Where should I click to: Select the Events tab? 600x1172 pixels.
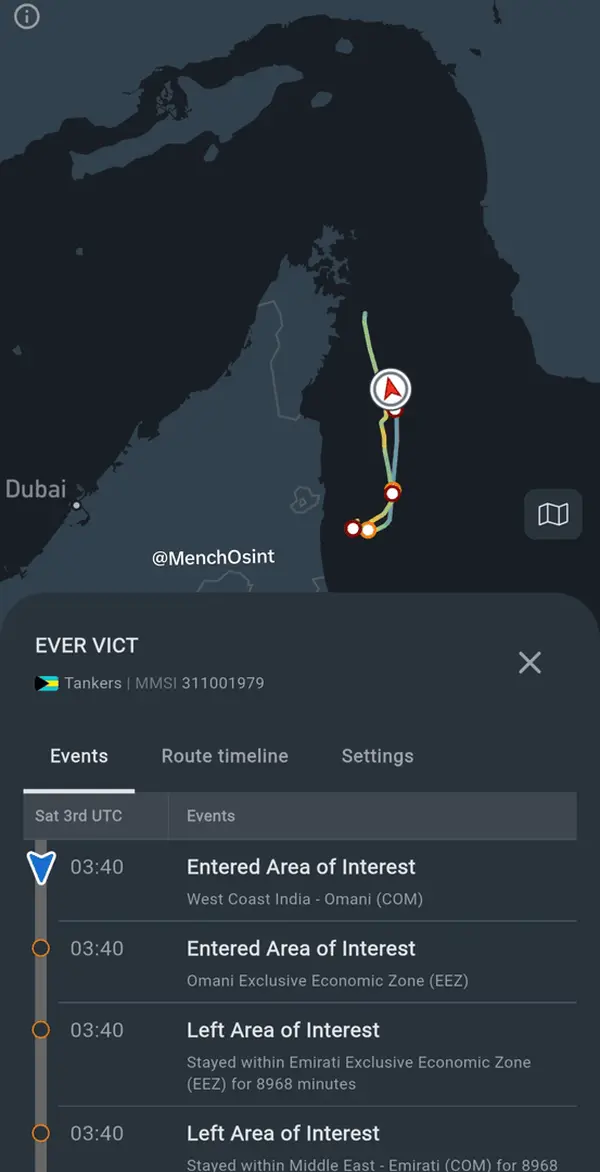click(x=79, y=756)
